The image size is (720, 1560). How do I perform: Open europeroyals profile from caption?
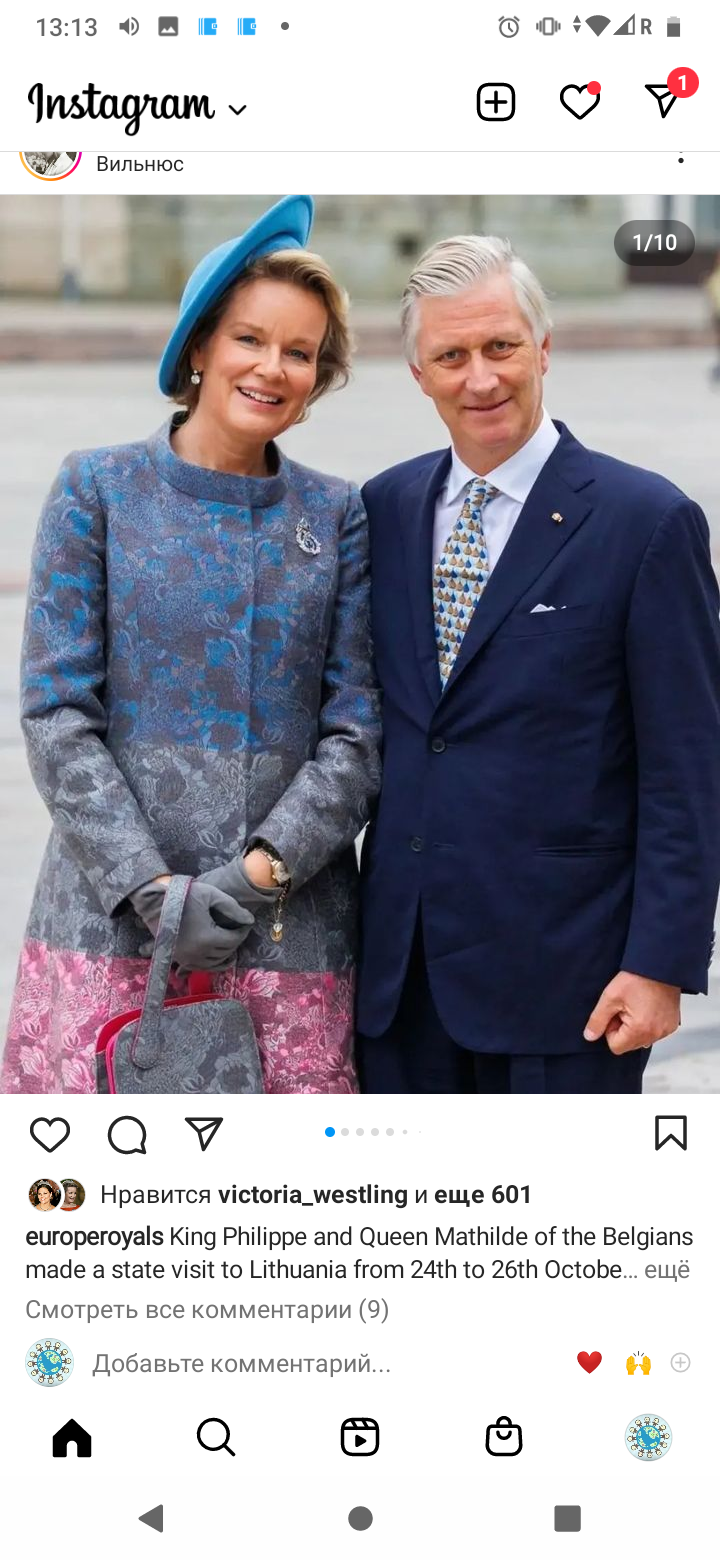tap(94, 1236)
